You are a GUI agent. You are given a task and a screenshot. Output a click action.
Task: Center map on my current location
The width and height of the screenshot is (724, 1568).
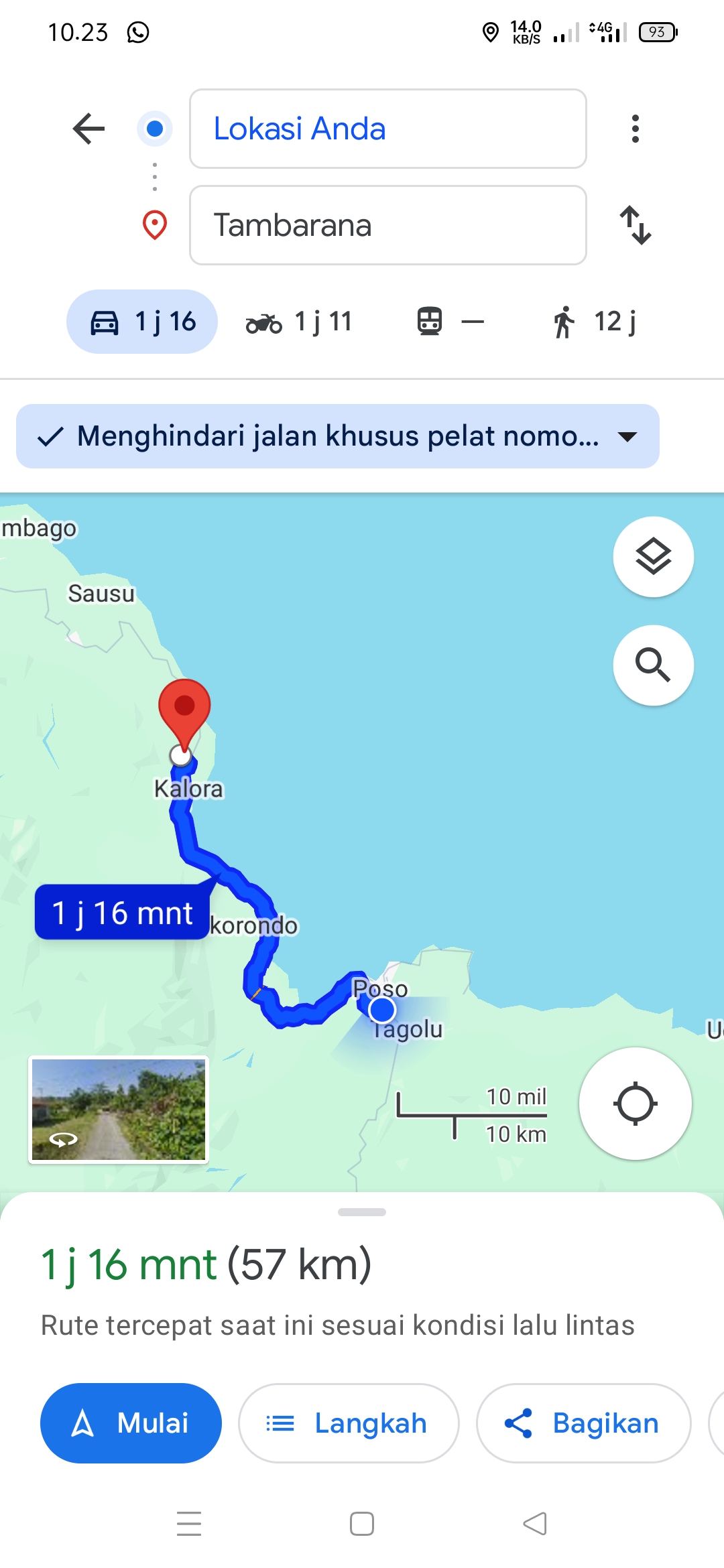[x=636, y=1104]
